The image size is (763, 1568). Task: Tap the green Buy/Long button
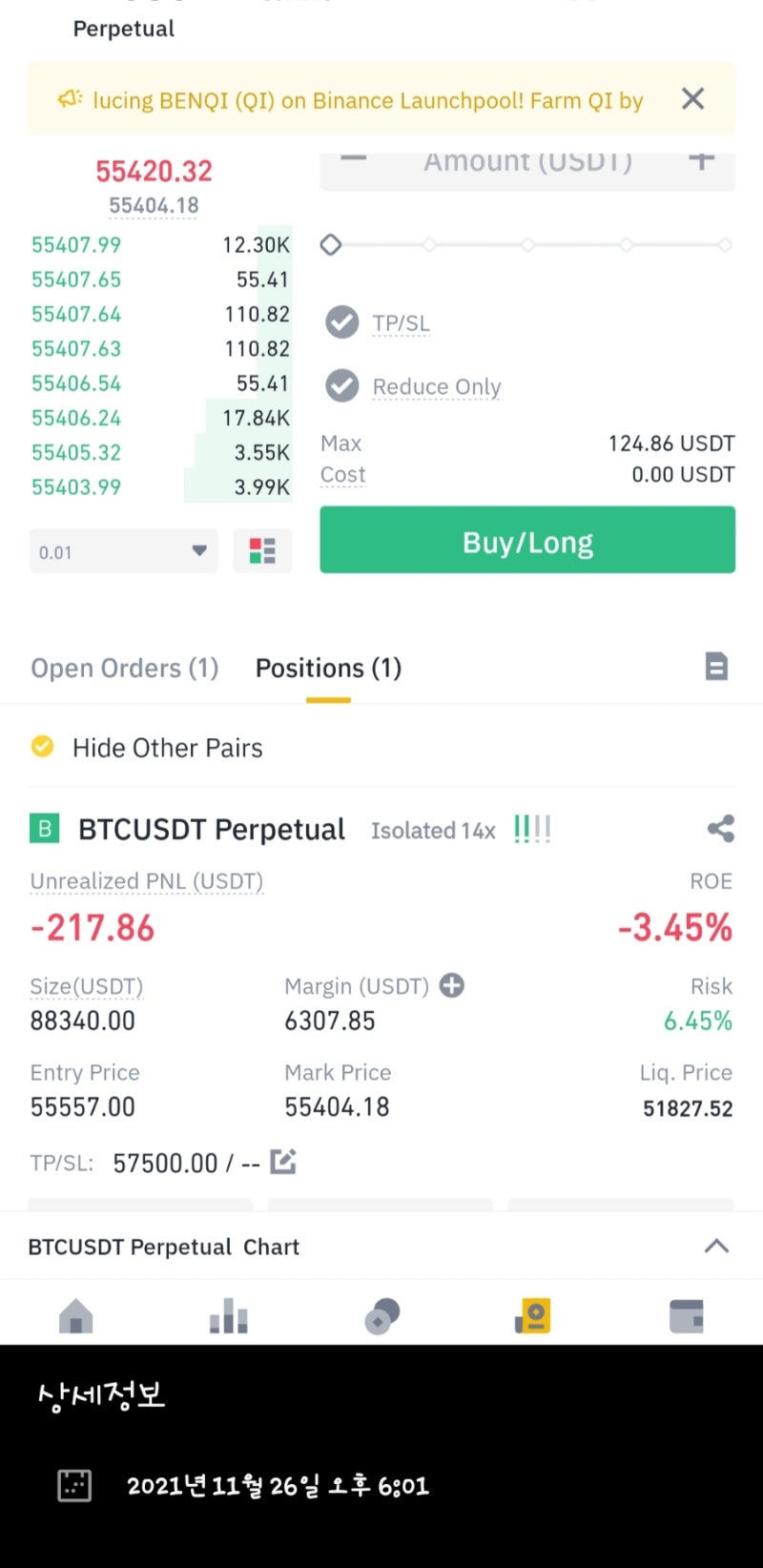click(x=527, y=540)
